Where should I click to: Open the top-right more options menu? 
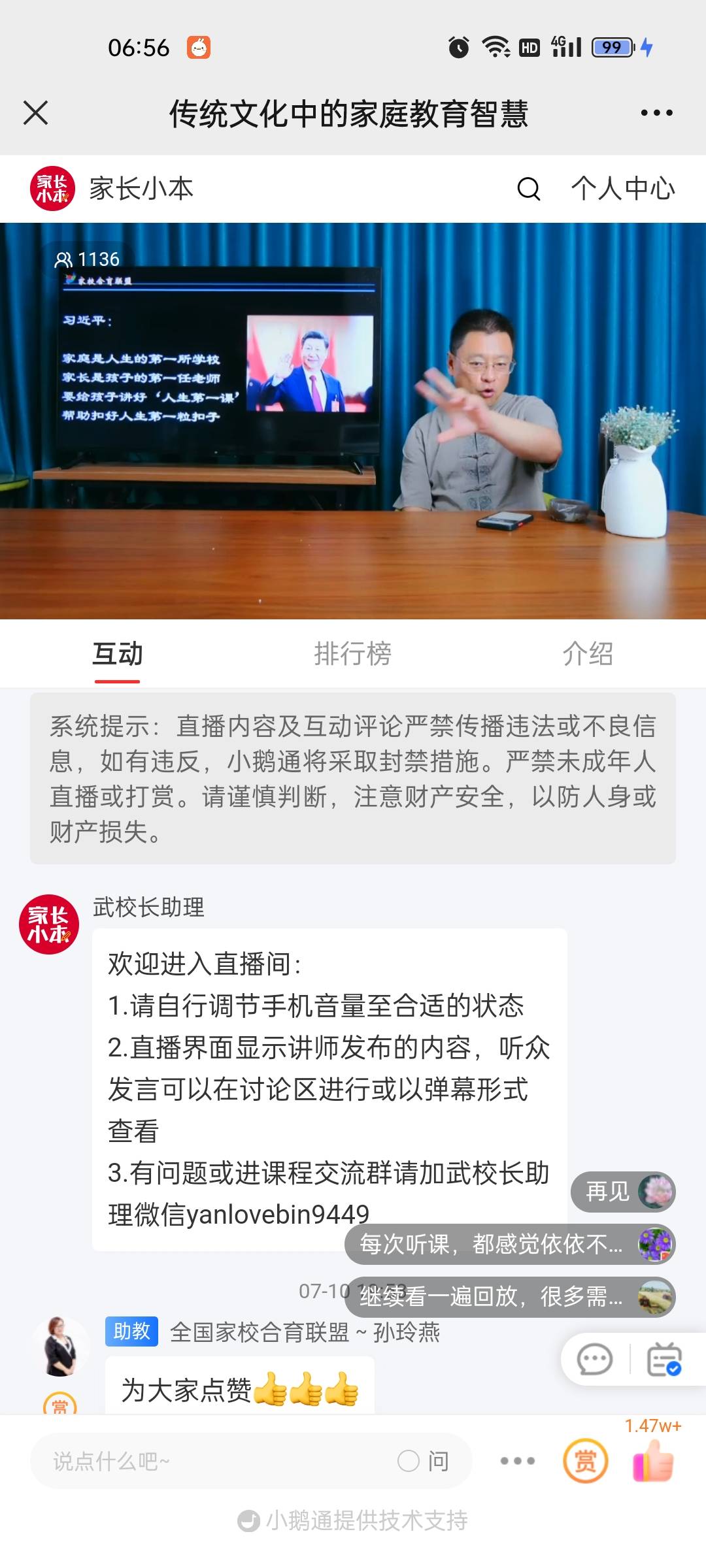pyautogui.click(x=656, y=112)
